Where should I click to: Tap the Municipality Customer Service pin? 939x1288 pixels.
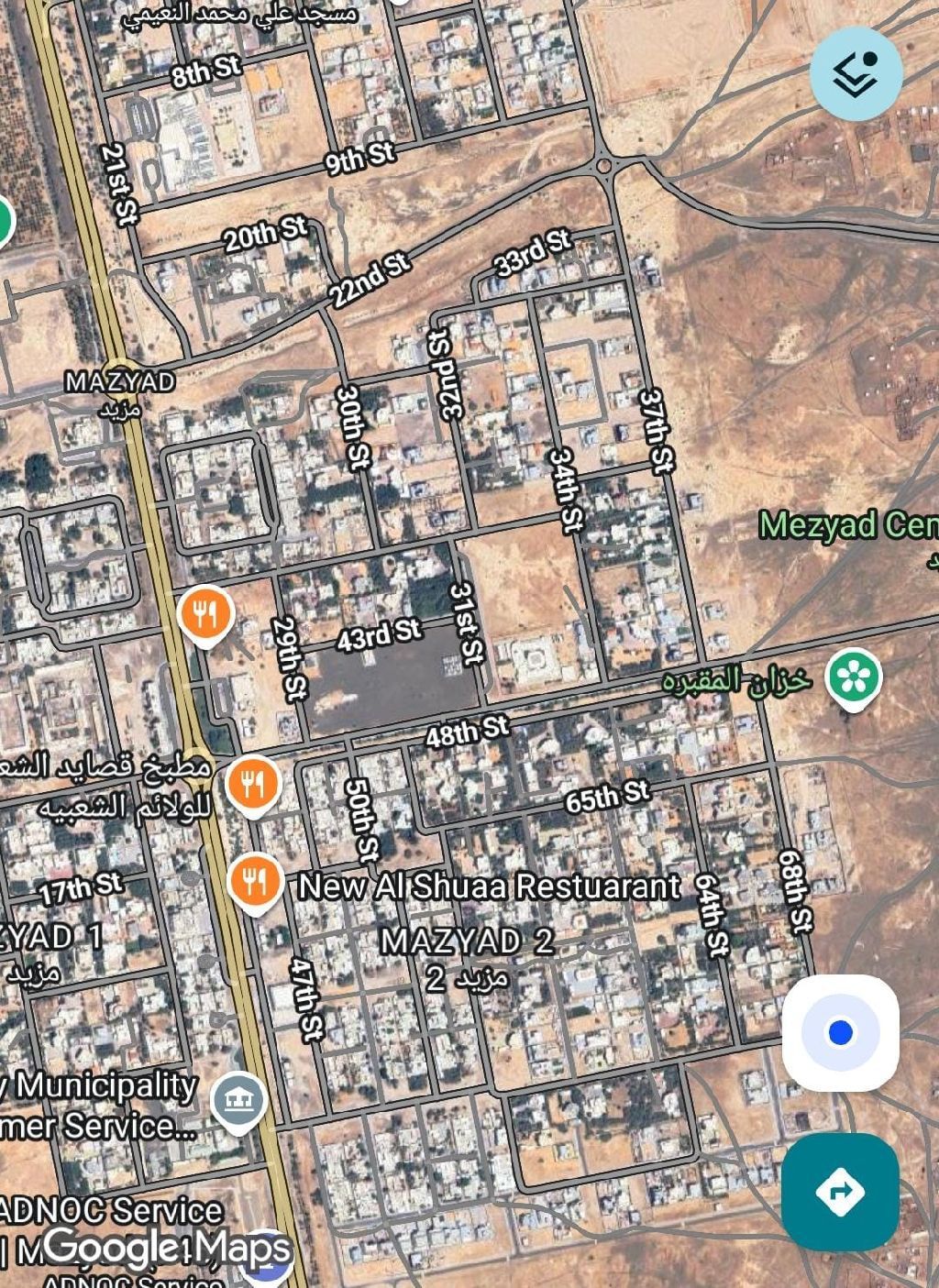[238, 1098]
